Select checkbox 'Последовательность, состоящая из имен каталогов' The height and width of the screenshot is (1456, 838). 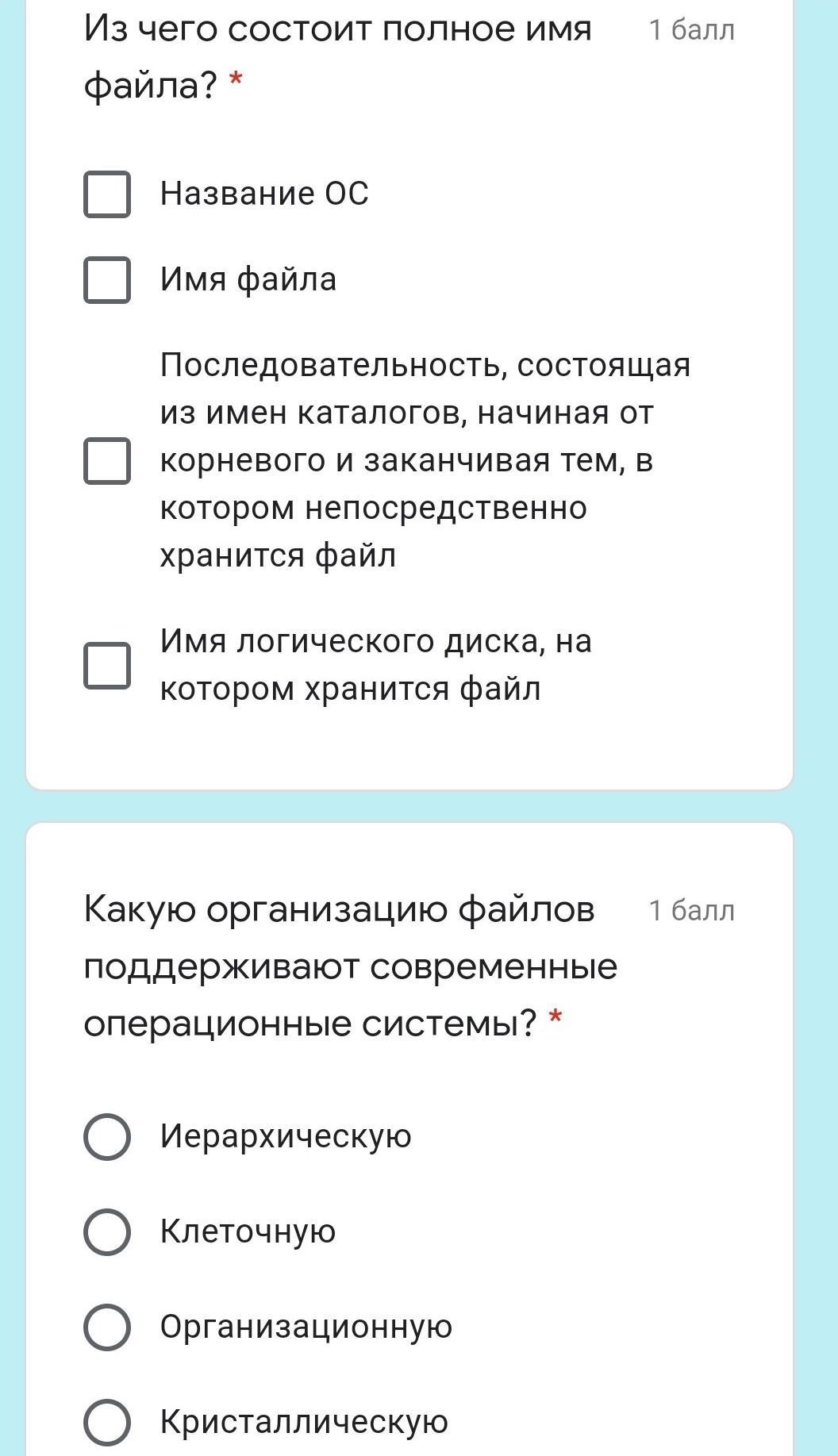click(x=107, y=460)
